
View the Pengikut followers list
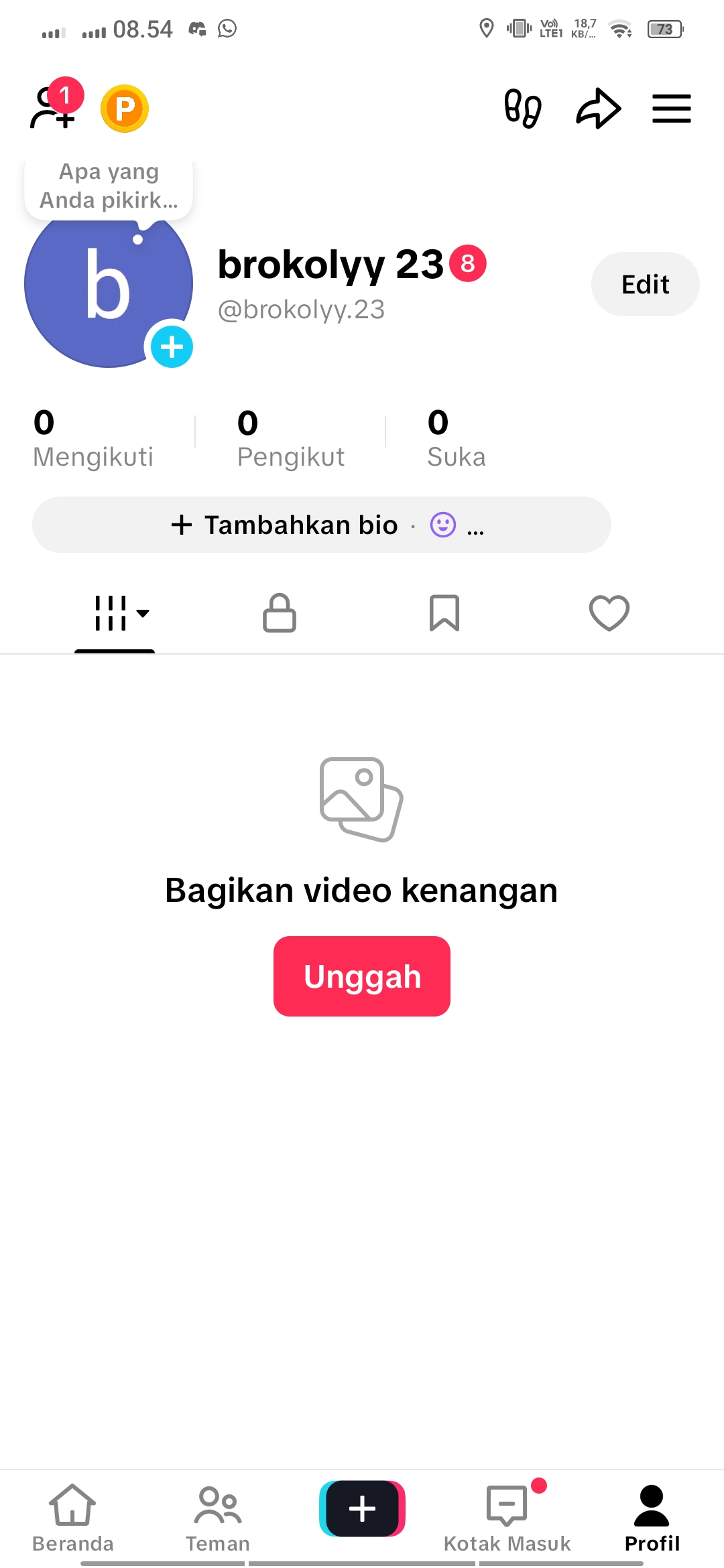290,439
